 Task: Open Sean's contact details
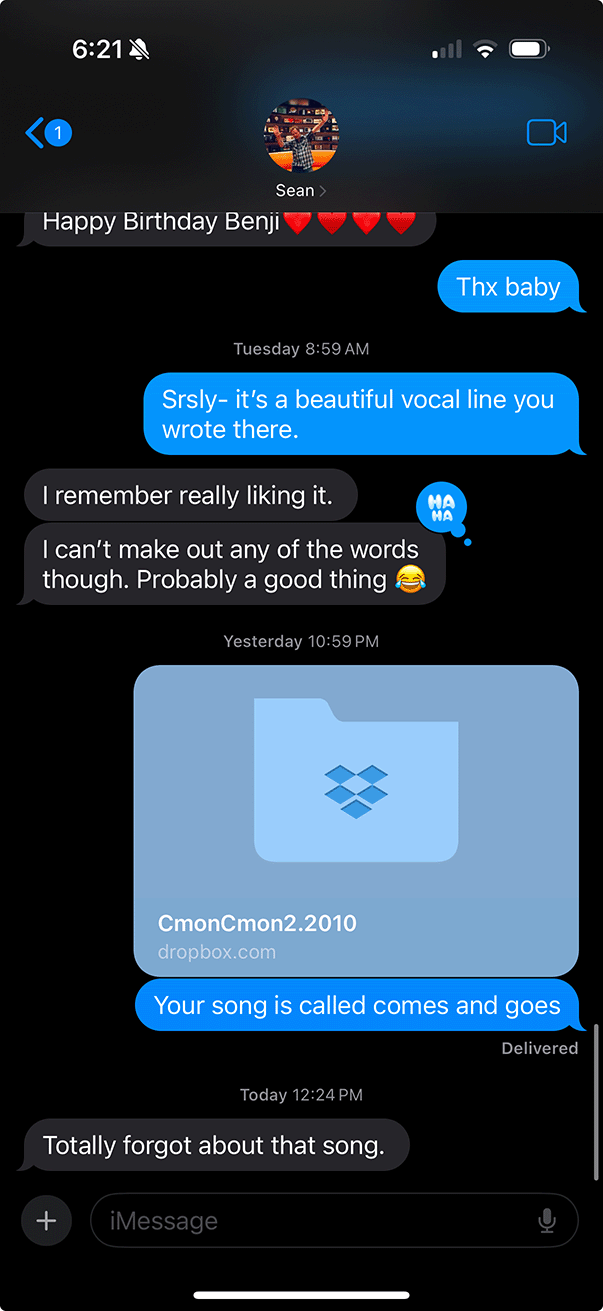(301, 148)
